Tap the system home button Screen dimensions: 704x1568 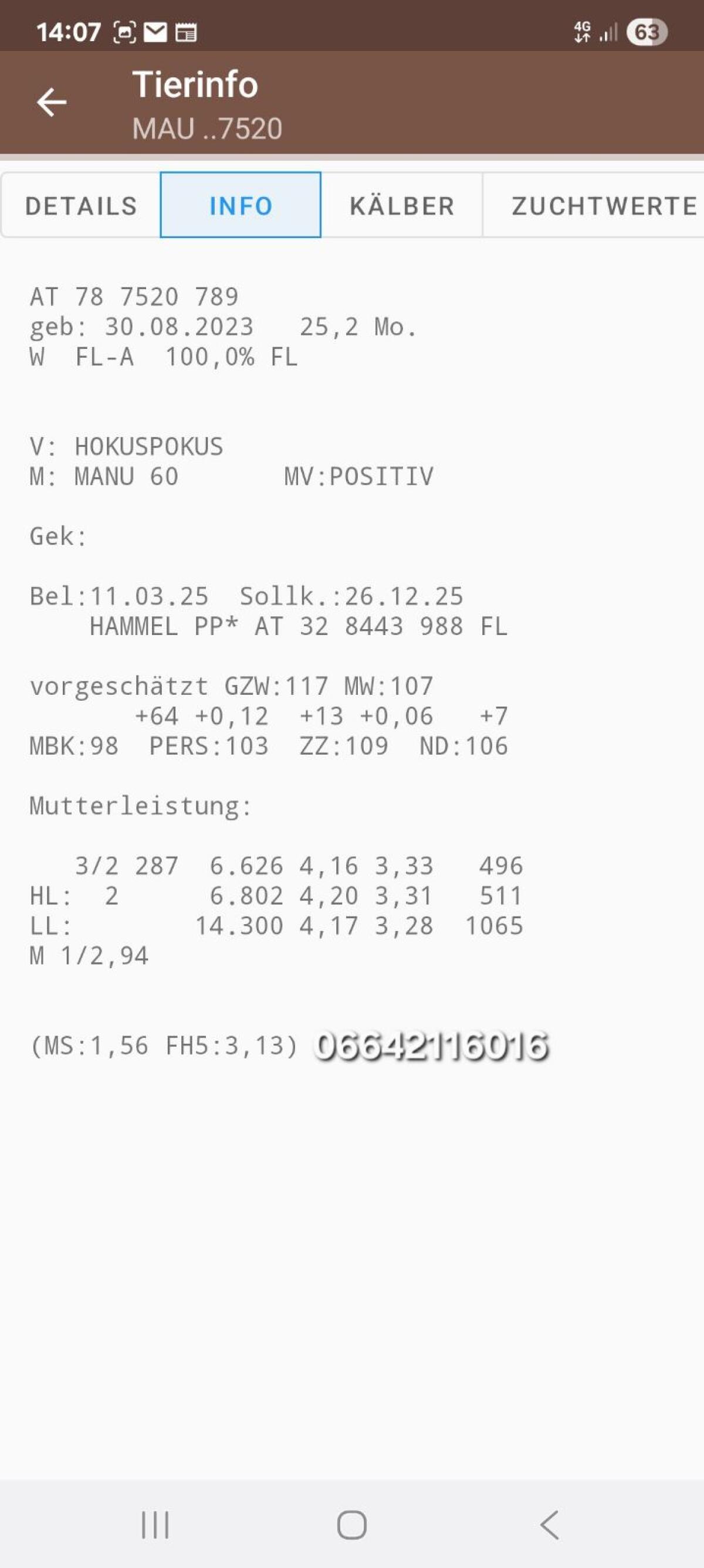click(352, 1525)
